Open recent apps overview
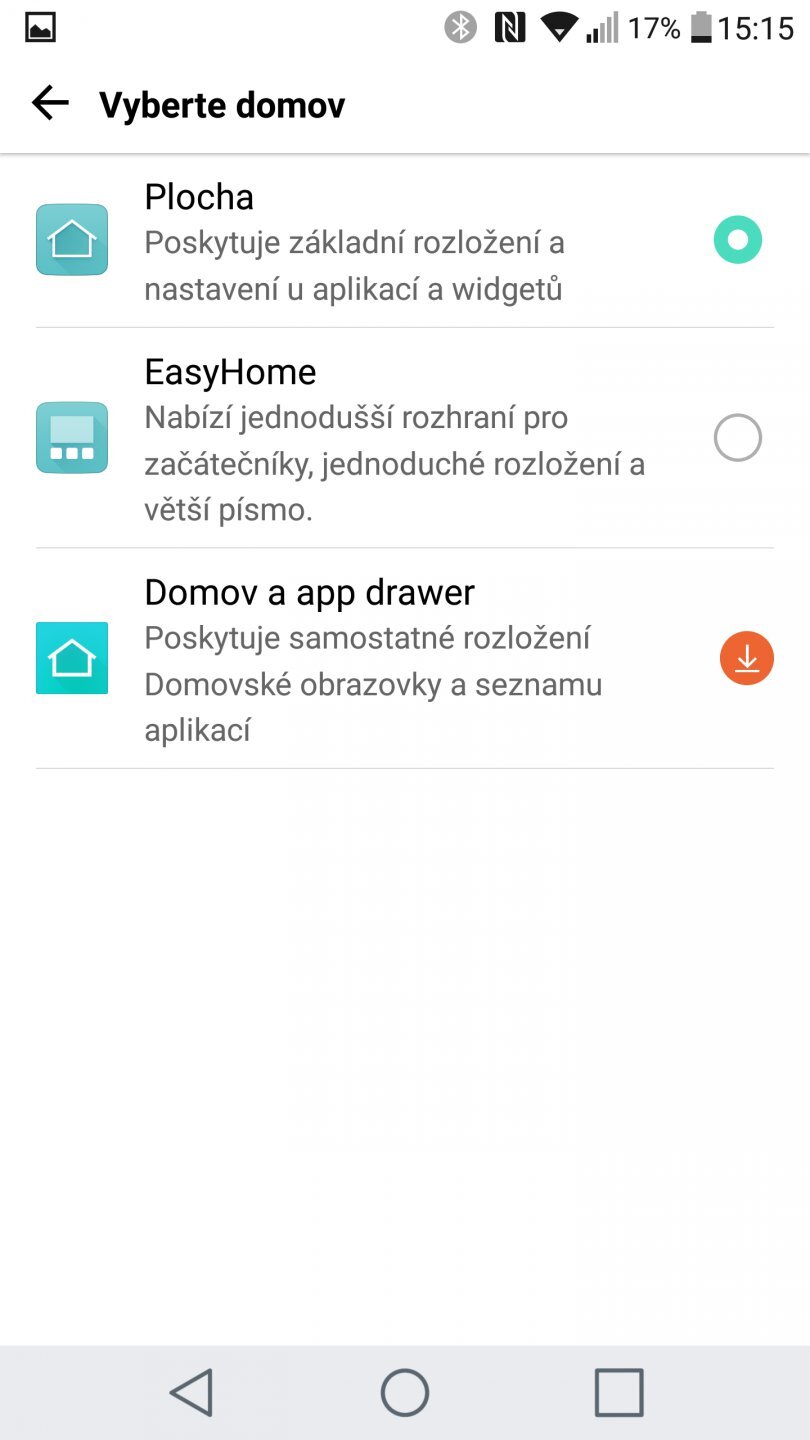The height and width of the screenshot is (1440, 810). pyautogui.click(x=618, y=1391)
